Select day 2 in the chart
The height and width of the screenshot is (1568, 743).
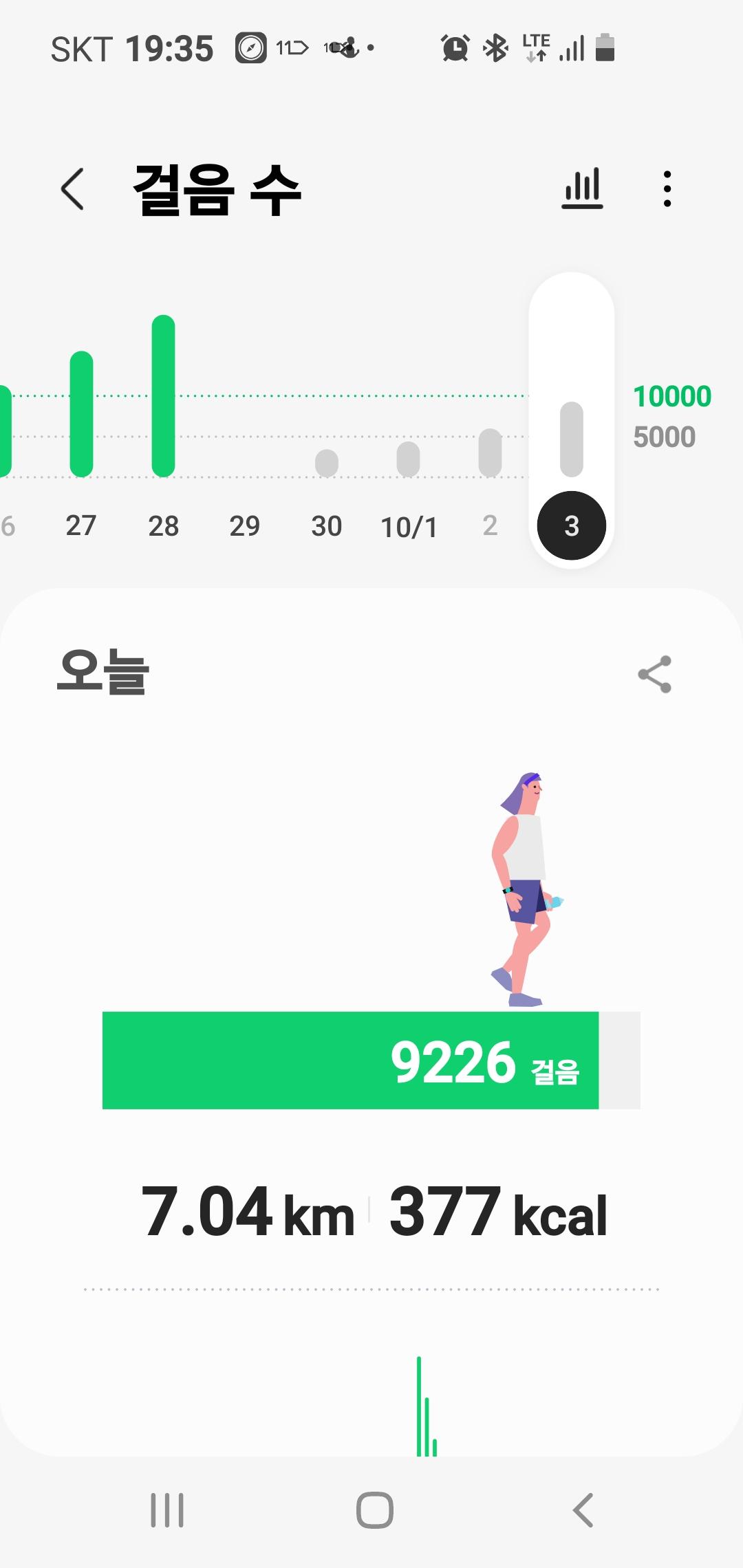pos(490,525)
